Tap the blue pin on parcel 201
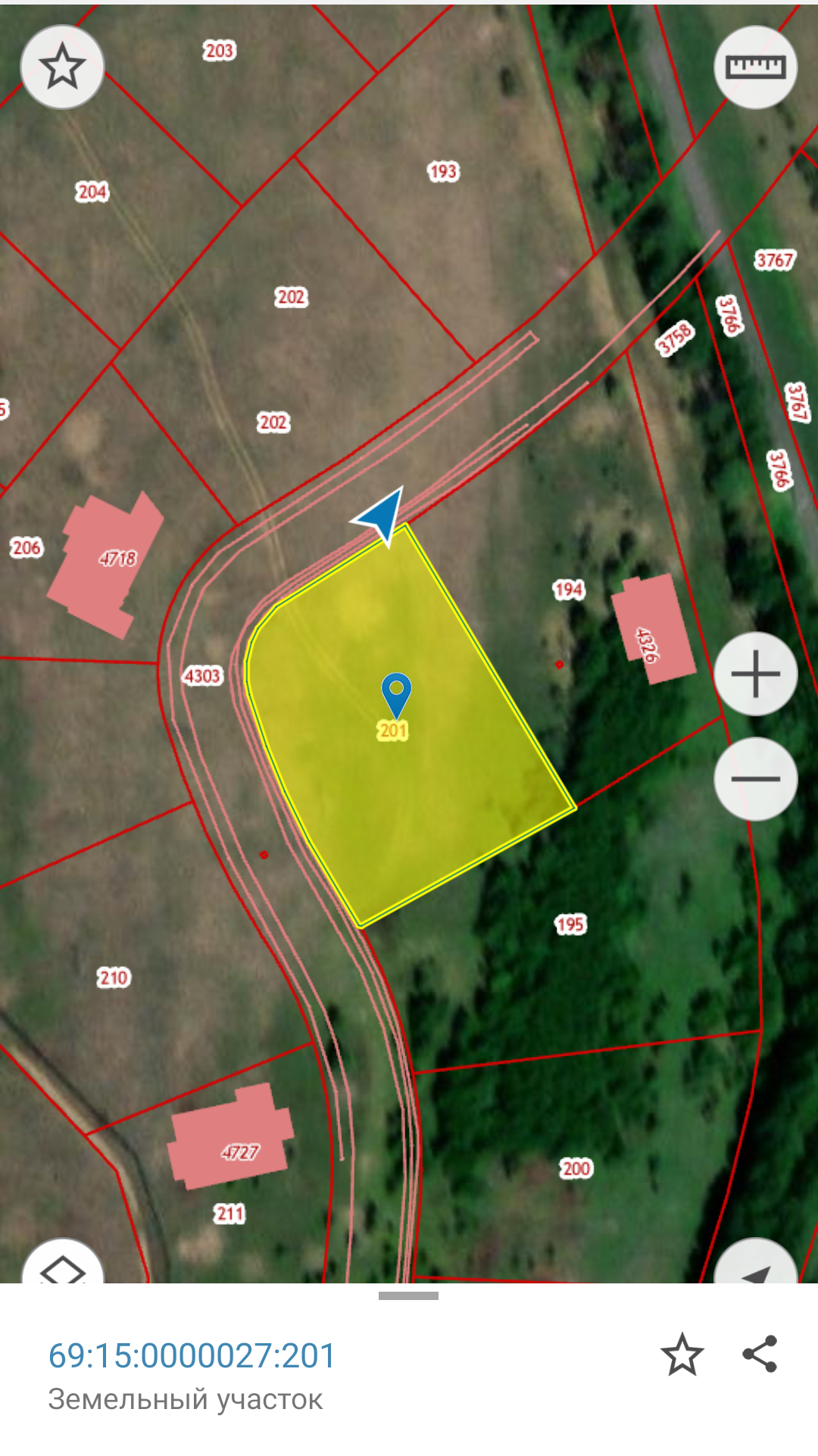 (x=395, y=692)
